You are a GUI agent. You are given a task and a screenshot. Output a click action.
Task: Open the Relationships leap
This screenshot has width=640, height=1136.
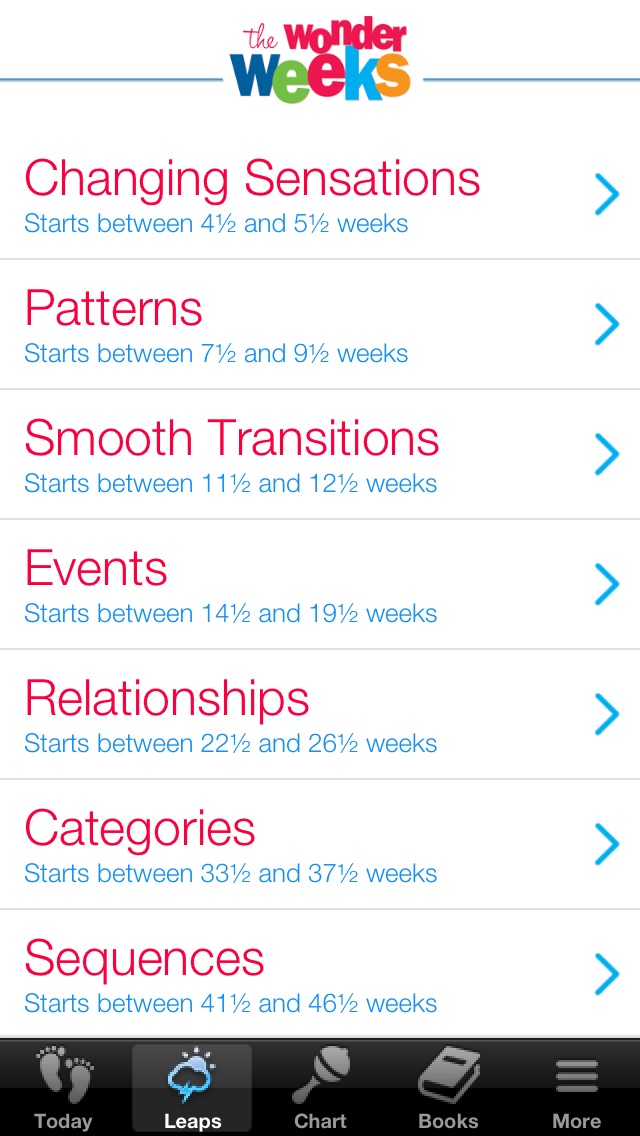pos(320,714)
